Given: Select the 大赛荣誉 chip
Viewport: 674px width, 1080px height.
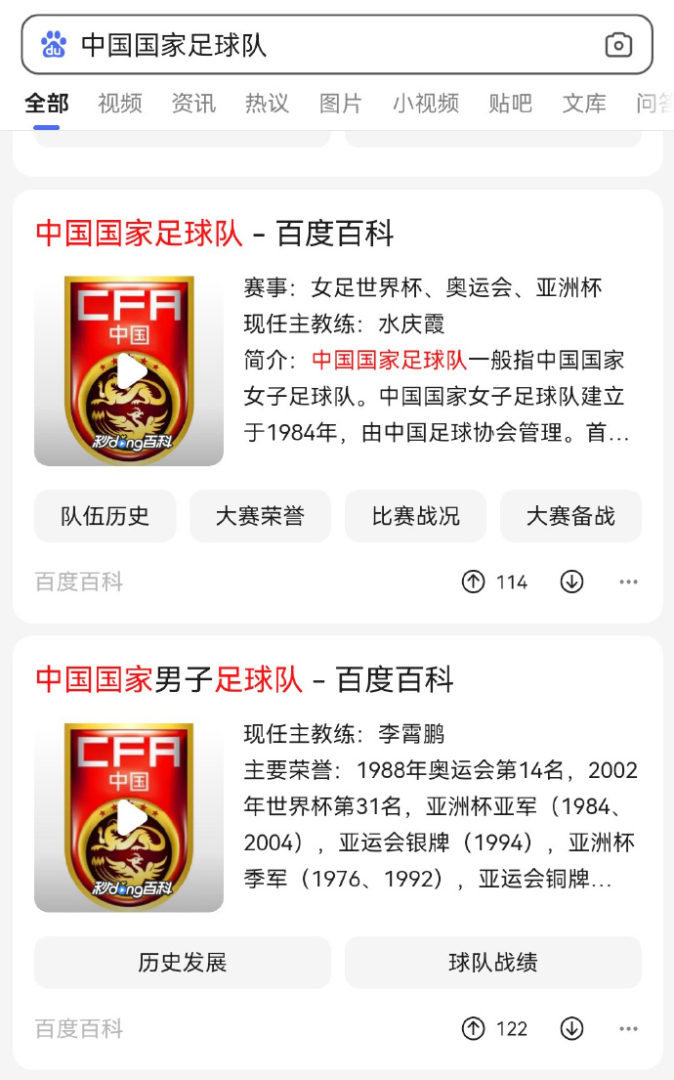Looking at the screenshot, I should tap(260, 516).
